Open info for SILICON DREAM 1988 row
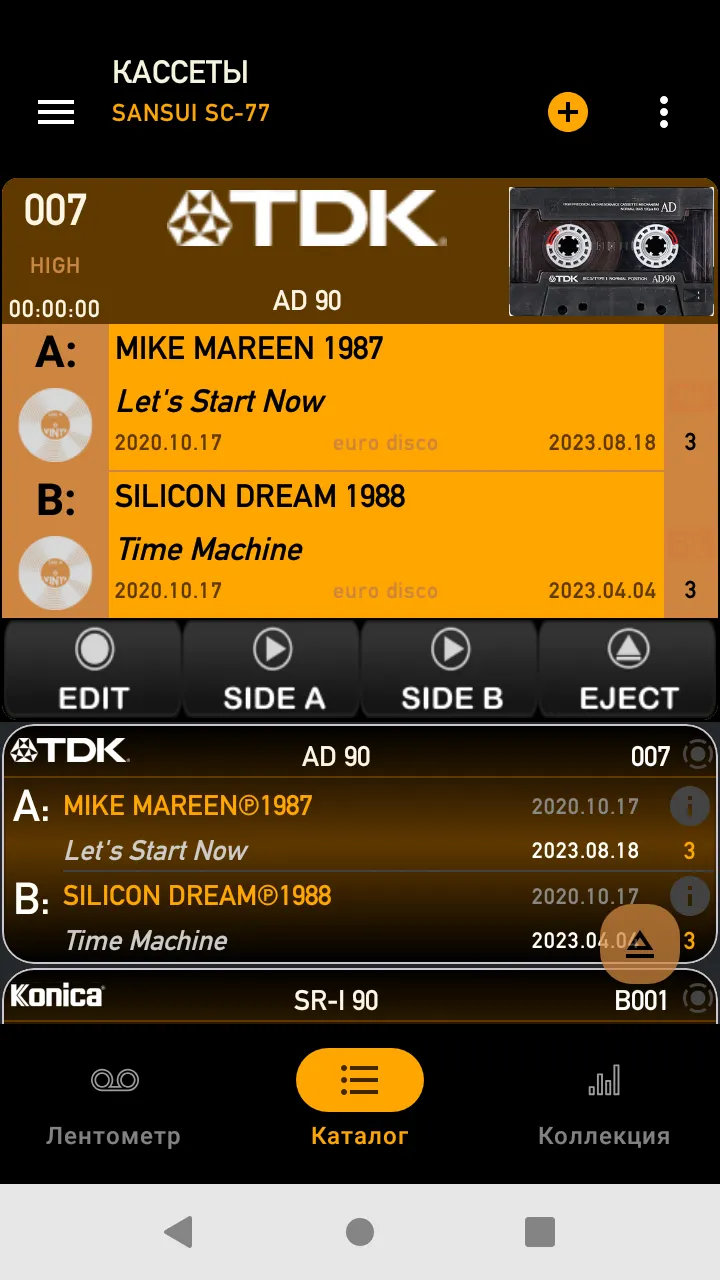Screen dimensions: 720x1280 pyautogui.click(x=689, y=896)
